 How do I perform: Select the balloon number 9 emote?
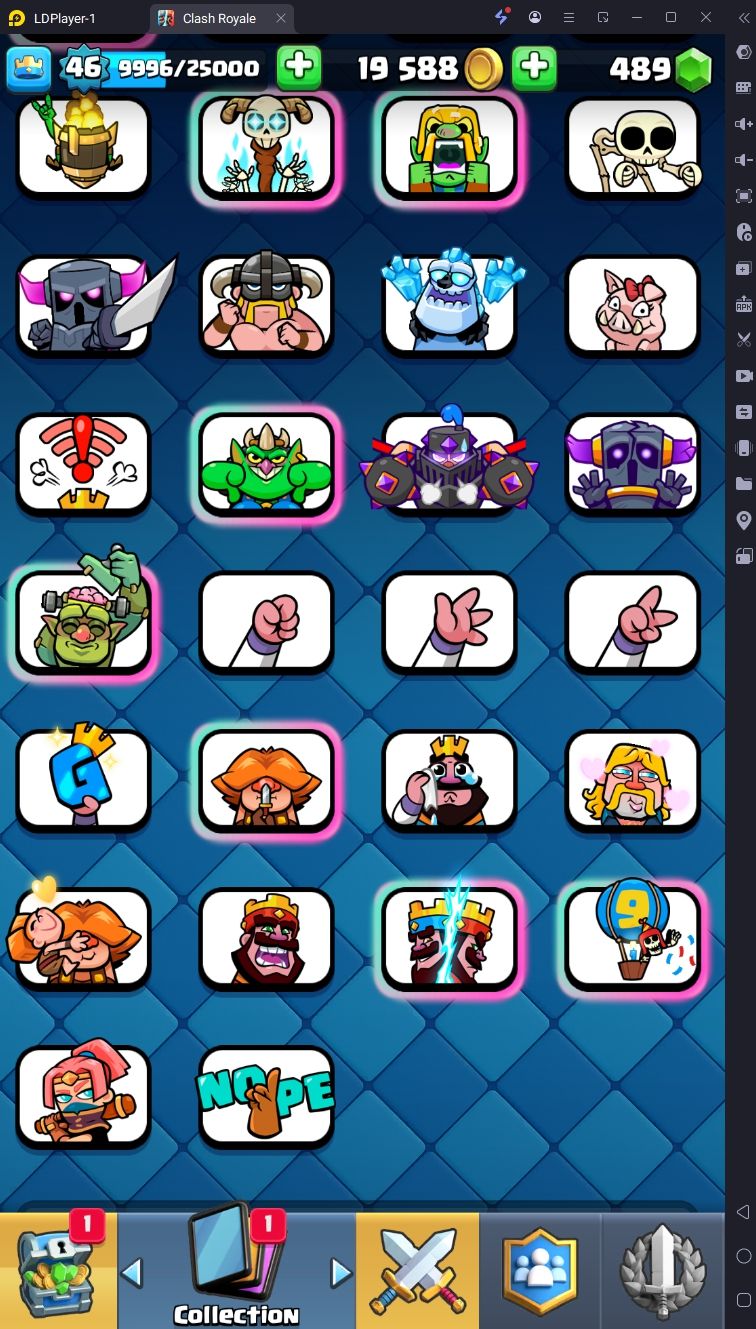(x=633, y=938)
